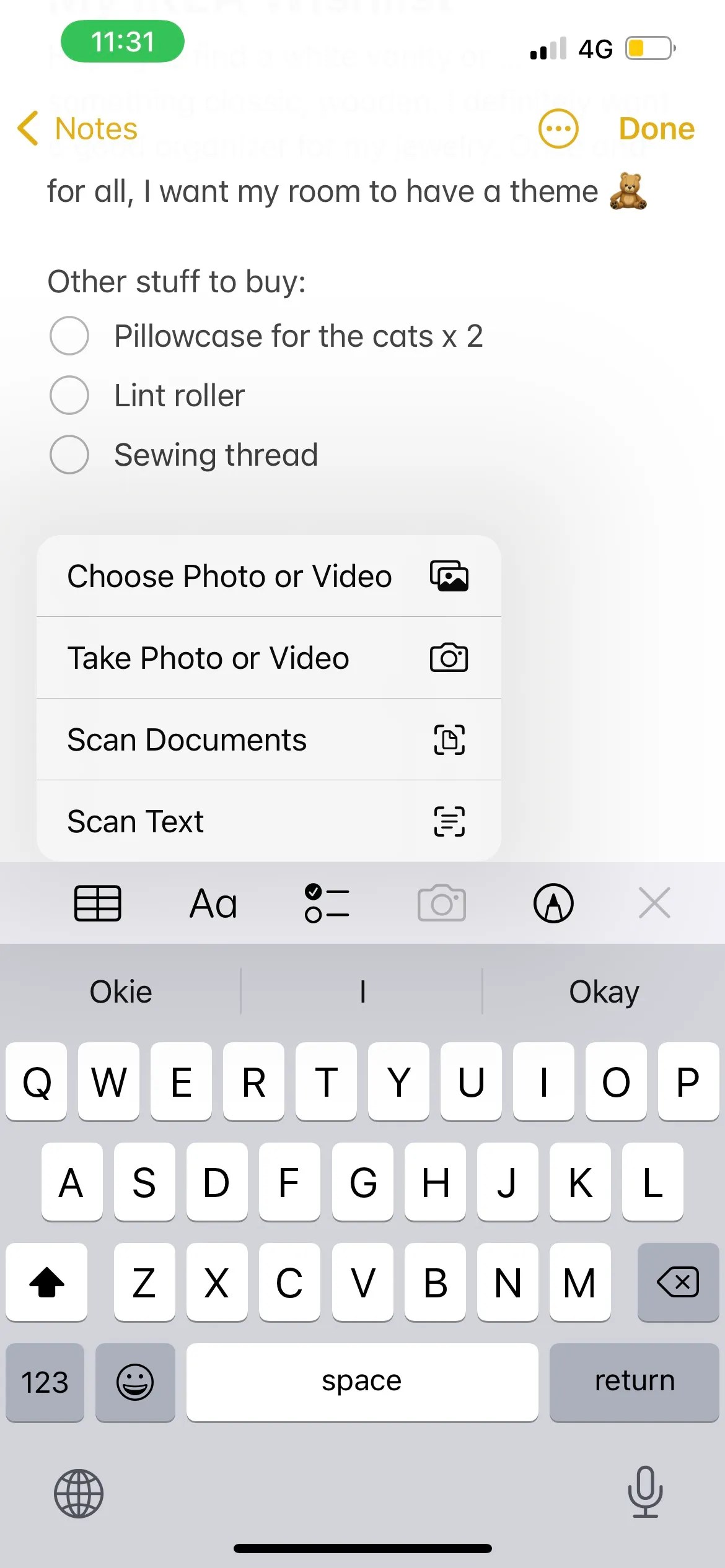Viewport: 725px width, 1568px height.
Task: Tap Done to finish editing
Action: (x=658, y=128)
